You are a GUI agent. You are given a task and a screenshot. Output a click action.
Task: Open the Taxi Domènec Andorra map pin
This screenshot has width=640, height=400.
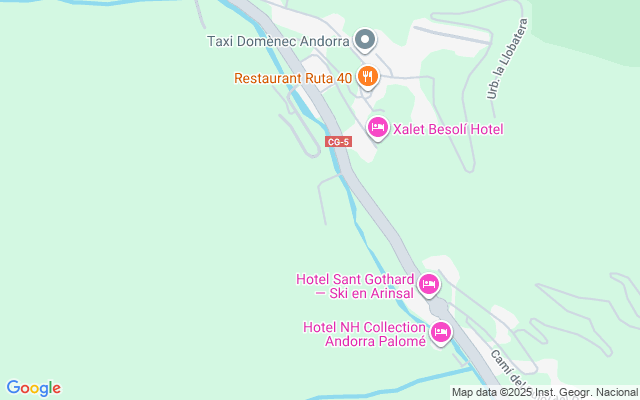(365, 40)
